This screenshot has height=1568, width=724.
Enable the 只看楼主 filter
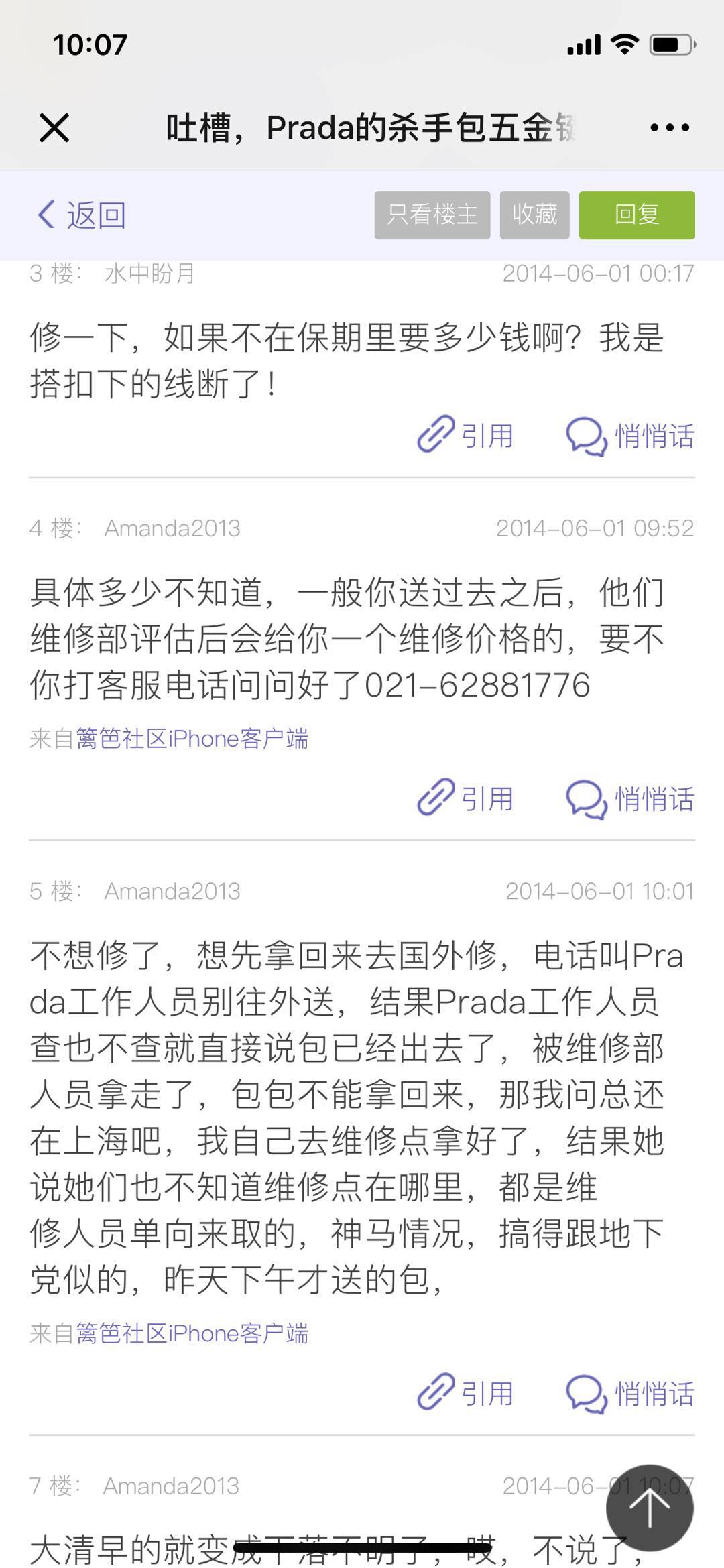432,215
